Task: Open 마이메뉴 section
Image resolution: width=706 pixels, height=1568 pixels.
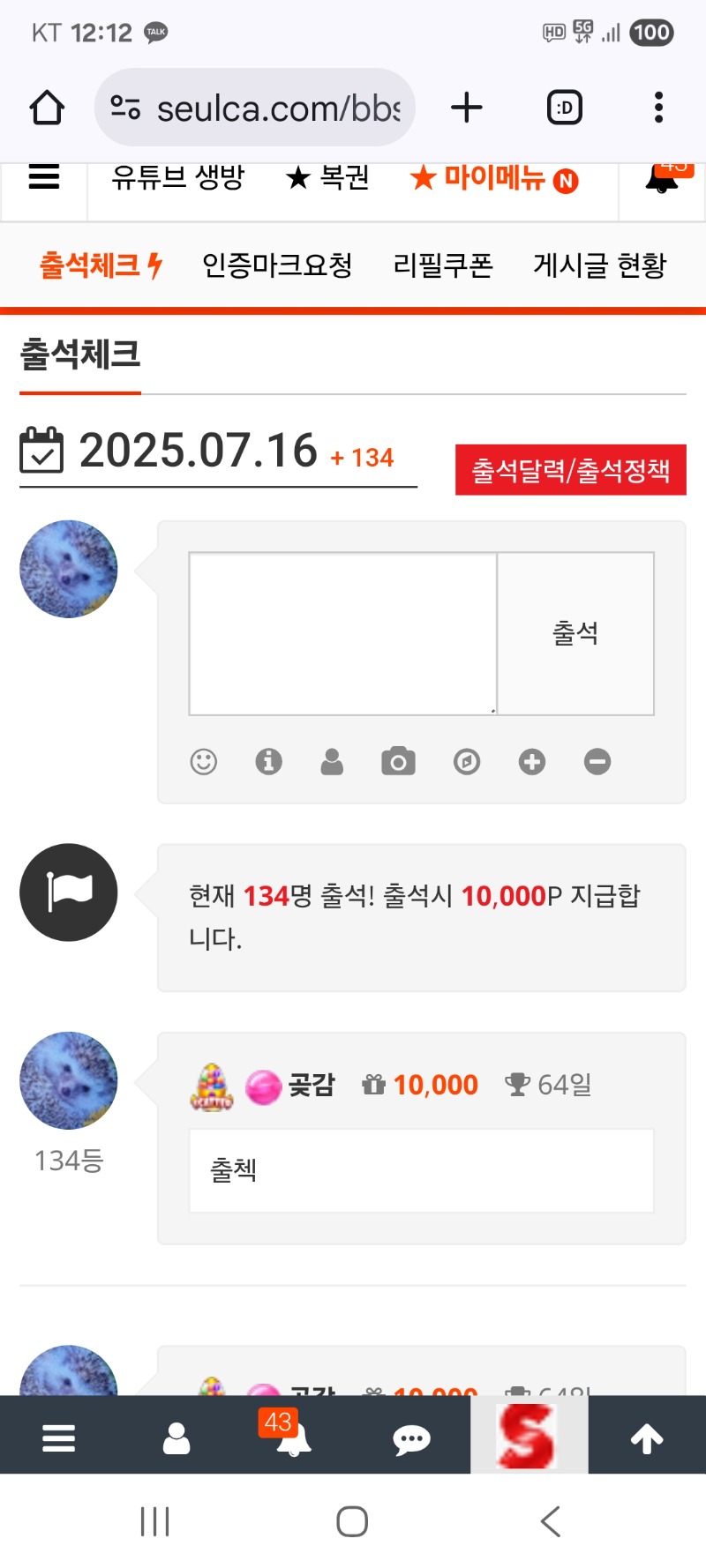Action: pos(494,179)
